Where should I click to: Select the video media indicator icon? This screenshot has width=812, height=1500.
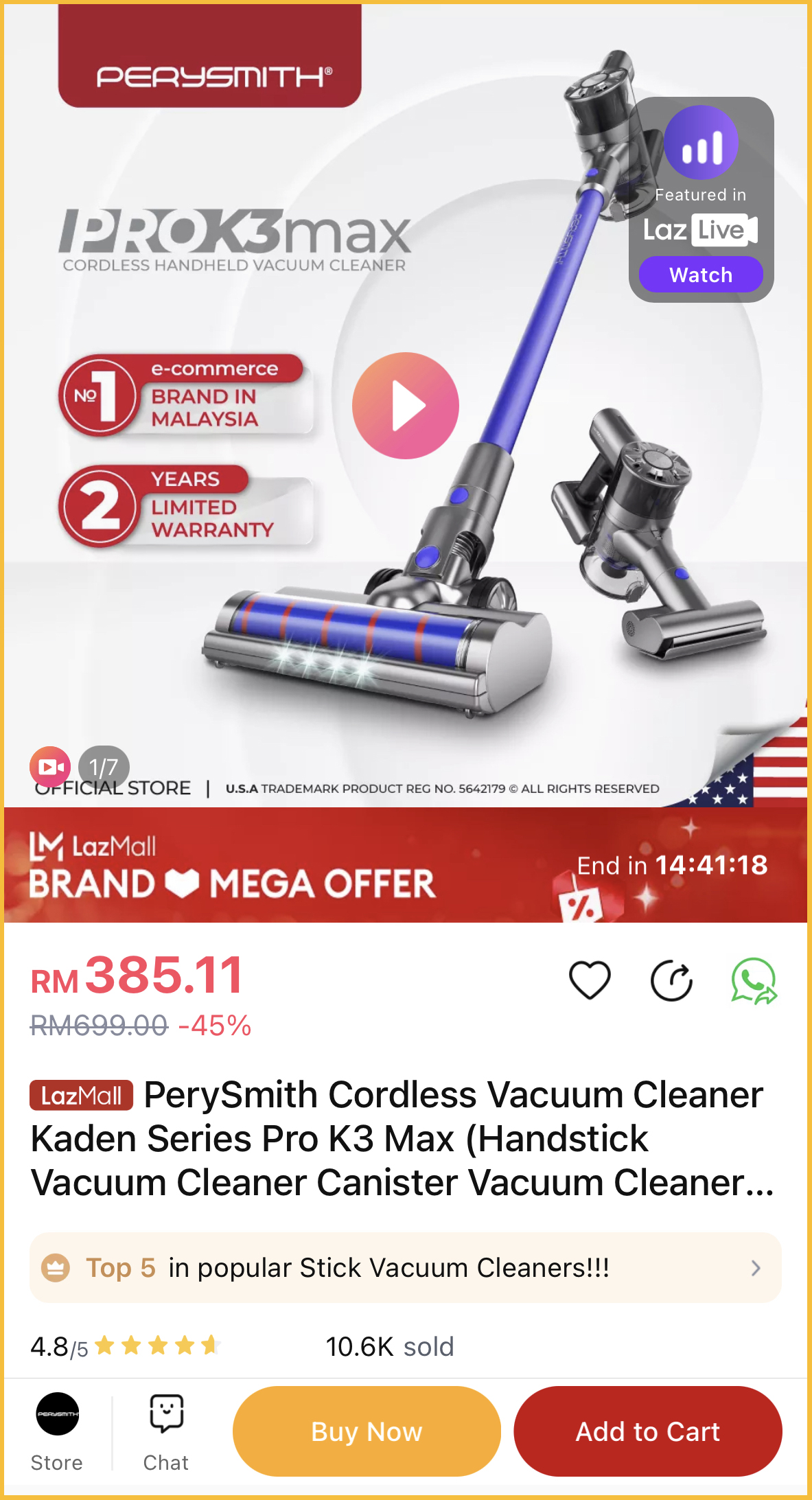coord(49,766)
